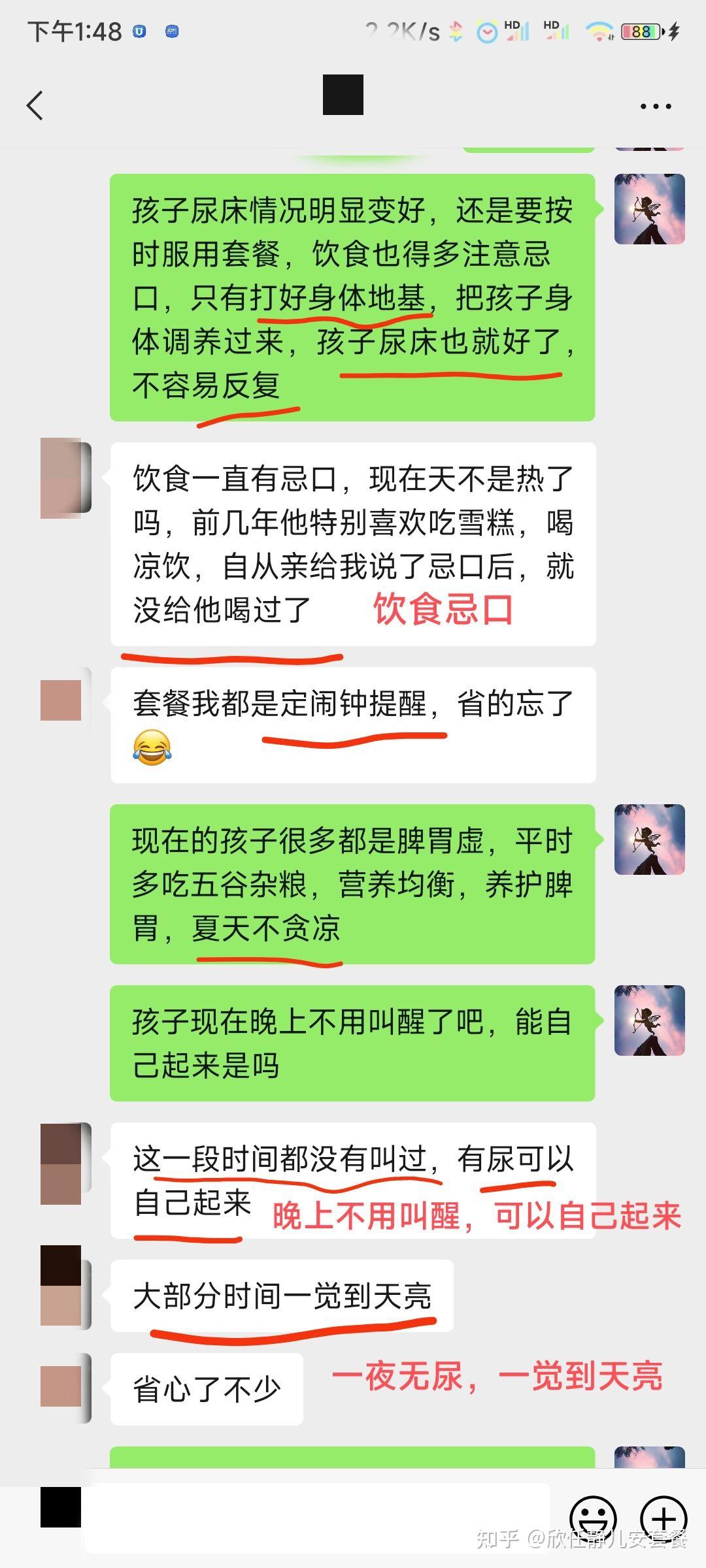706x1568 pixels.
Task: Open the chat info overflow menu
Action: click(x=656, y=106)
